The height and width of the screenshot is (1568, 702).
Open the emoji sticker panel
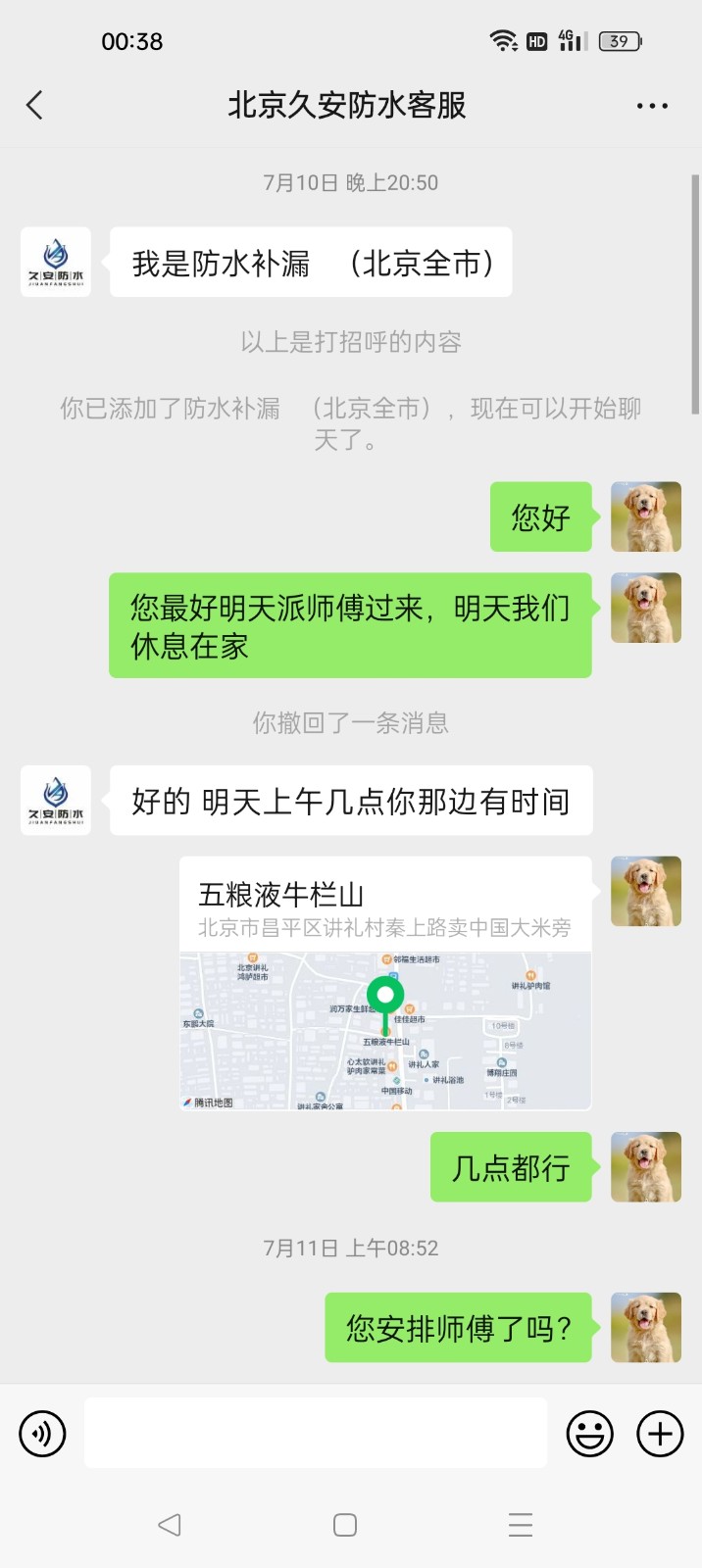590,1434
